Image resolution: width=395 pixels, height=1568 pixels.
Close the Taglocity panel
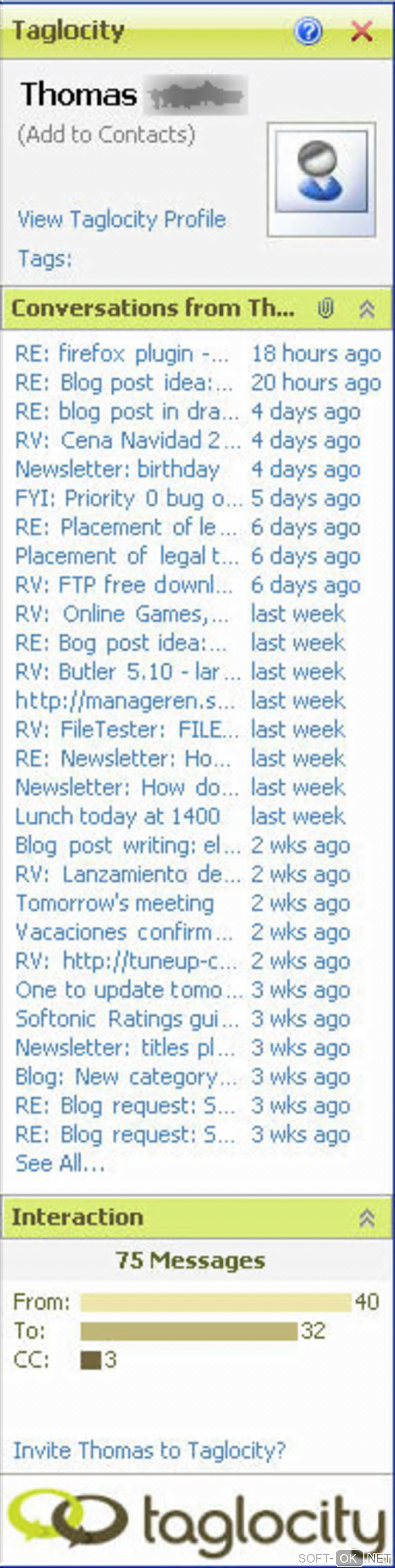pos(361,31)
